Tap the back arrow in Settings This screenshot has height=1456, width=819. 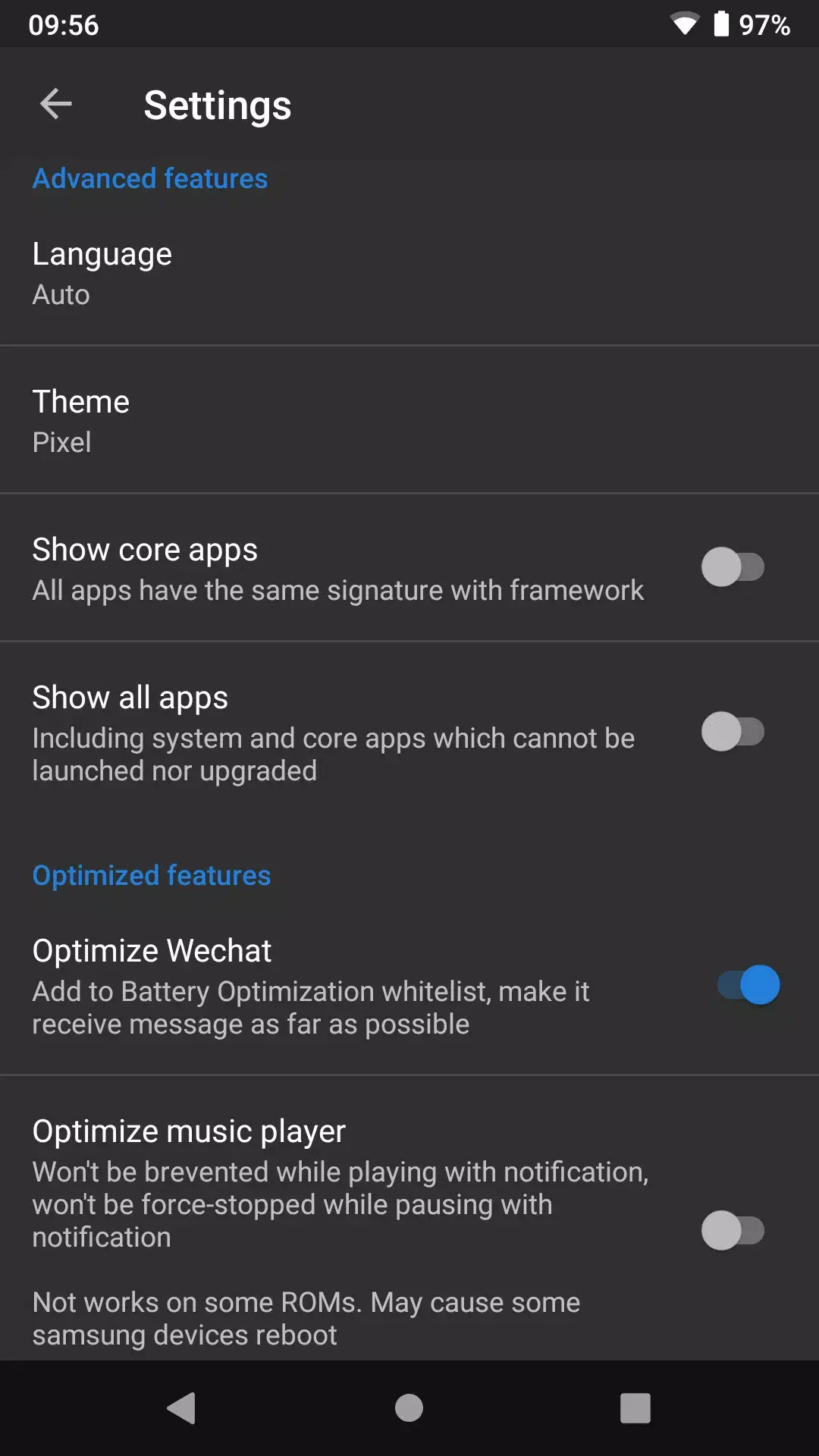click(x=55, y=104)
